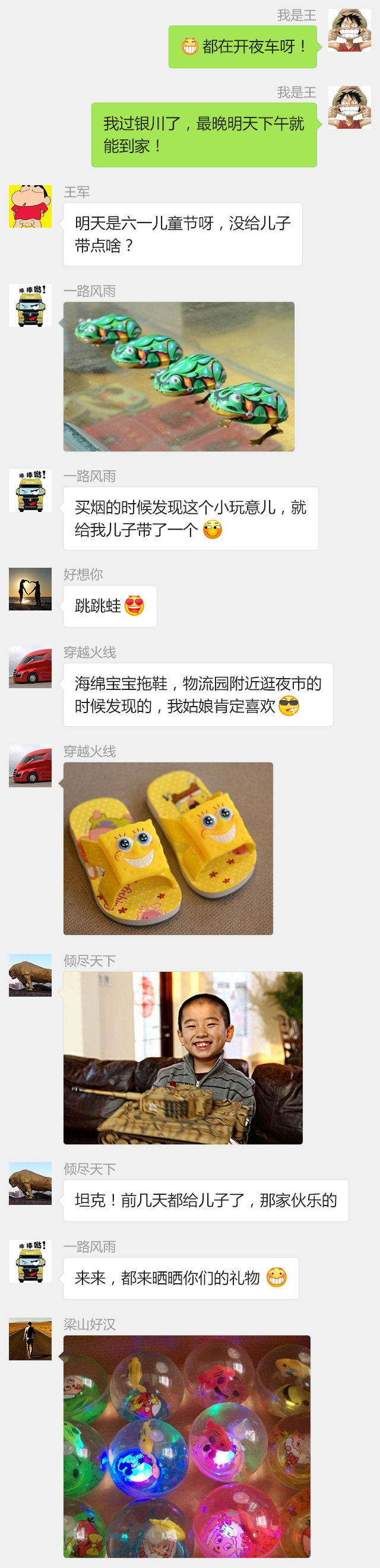Open 一路风雨's avatar above the frog photo
This screenshot has width=380, height=1568.
click(x=30, y=306)
